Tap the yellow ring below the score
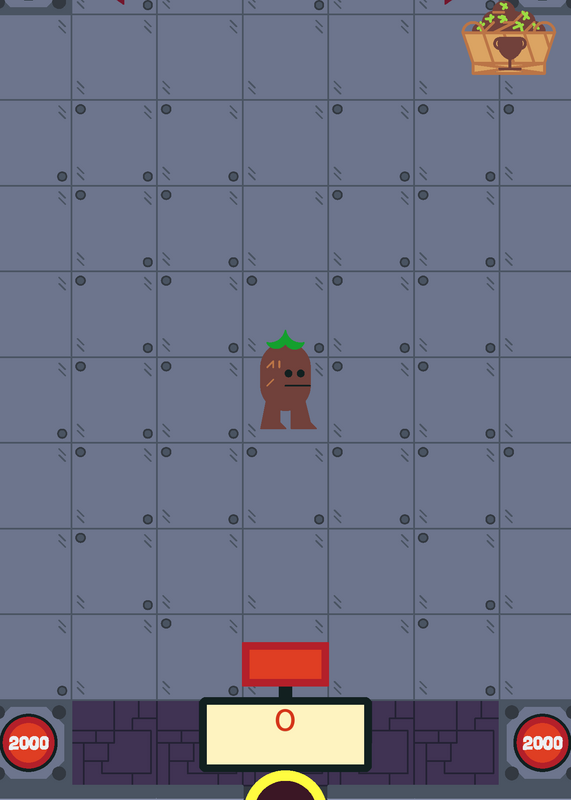This screenshot has width=571, height=800. pyautogui.click(x=285, y=786)
